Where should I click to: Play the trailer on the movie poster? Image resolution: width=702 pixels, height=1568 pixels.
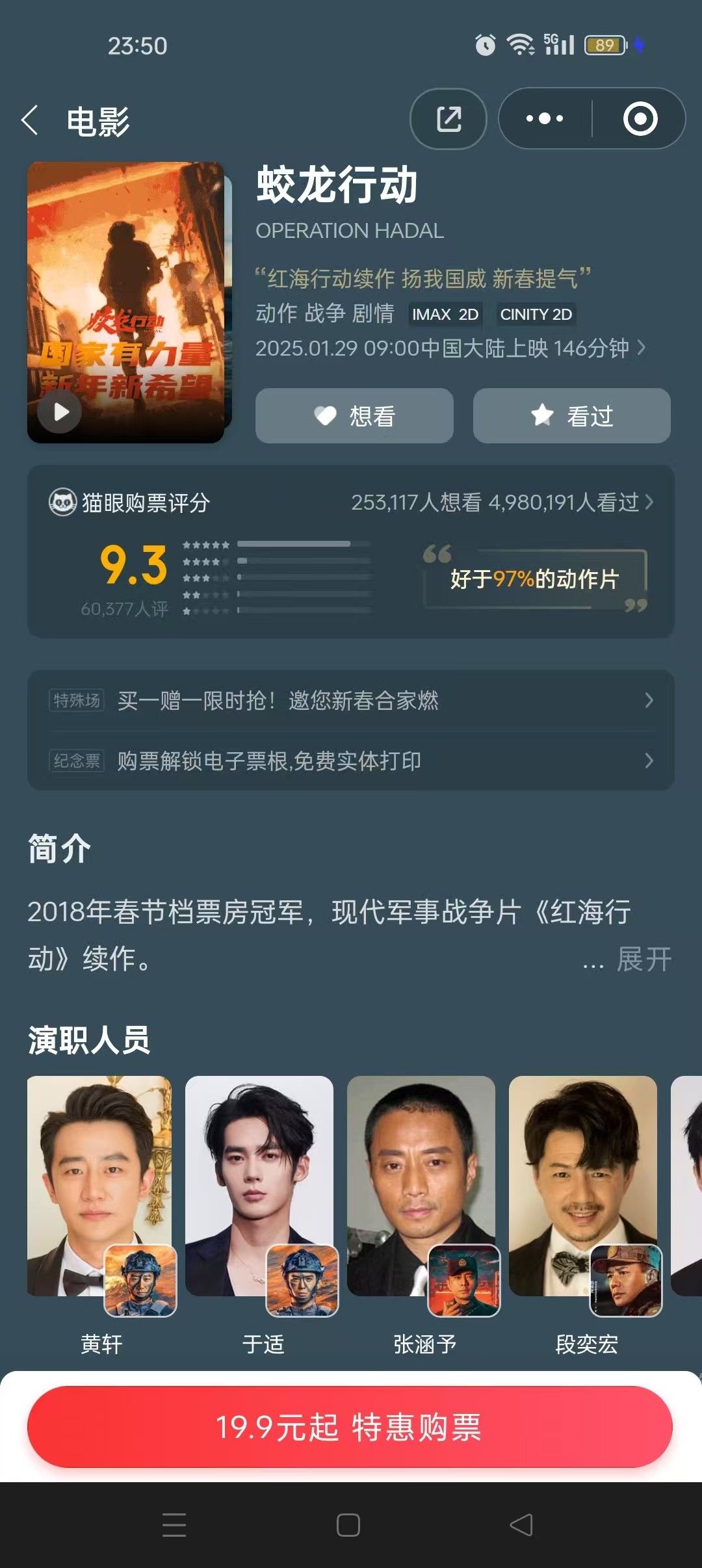[x=60, y=412]
